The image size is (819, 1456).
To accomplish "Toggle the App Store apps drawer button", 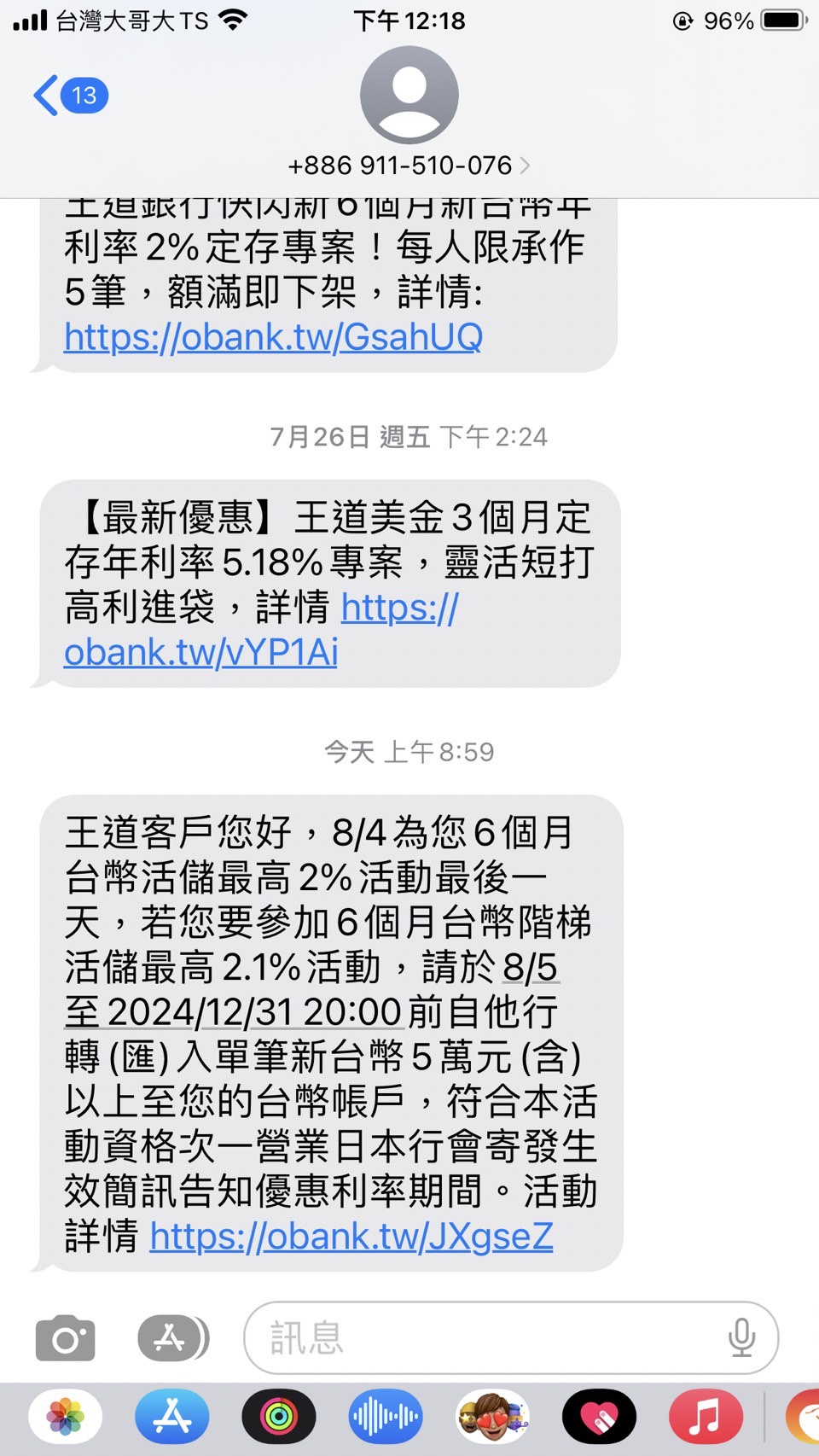I will point(173,1338).
